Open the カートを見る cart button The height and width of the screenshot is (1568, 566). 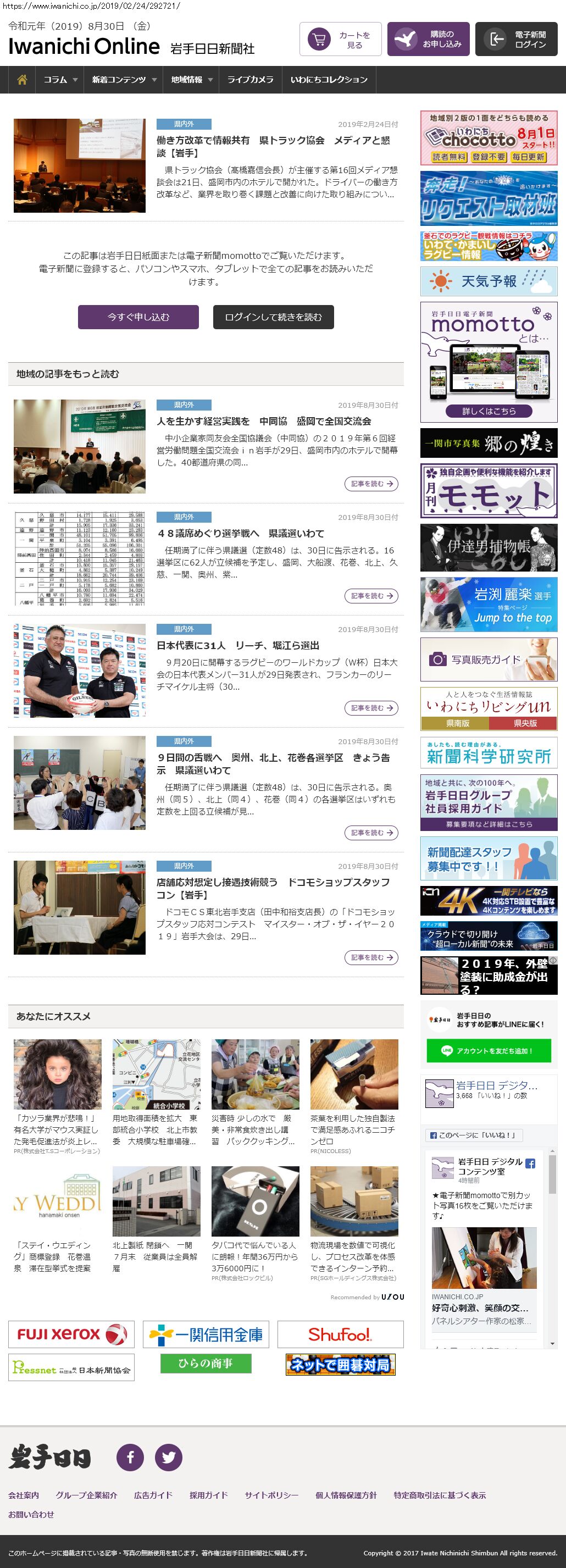coord(340,40)
